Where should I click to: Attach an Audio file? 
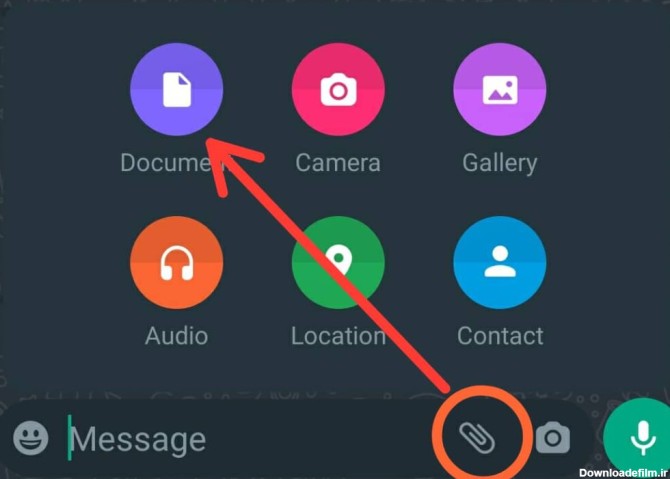[x=176, y=263]
